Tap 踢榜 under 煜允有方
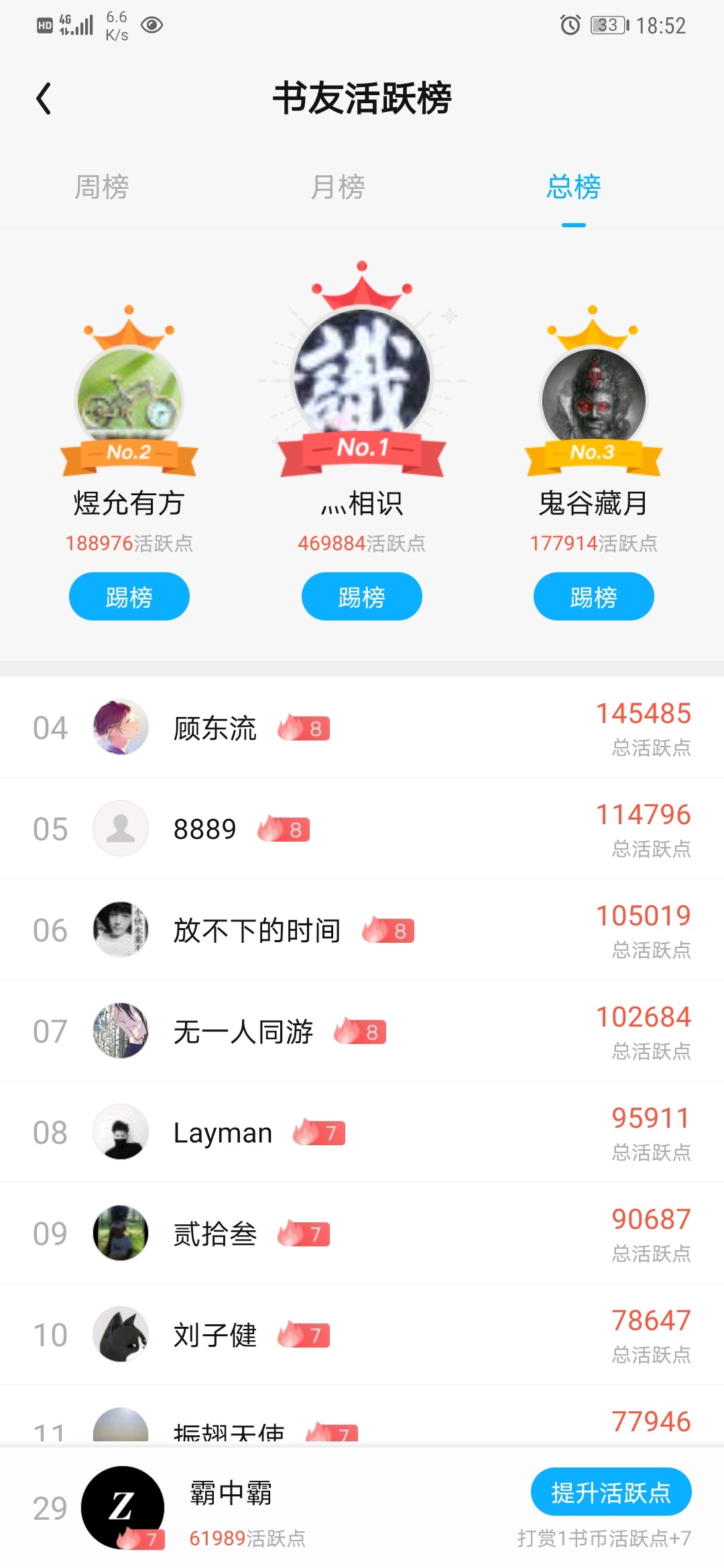This screenshot has height=1568, width=724. [x=129, y=596]
